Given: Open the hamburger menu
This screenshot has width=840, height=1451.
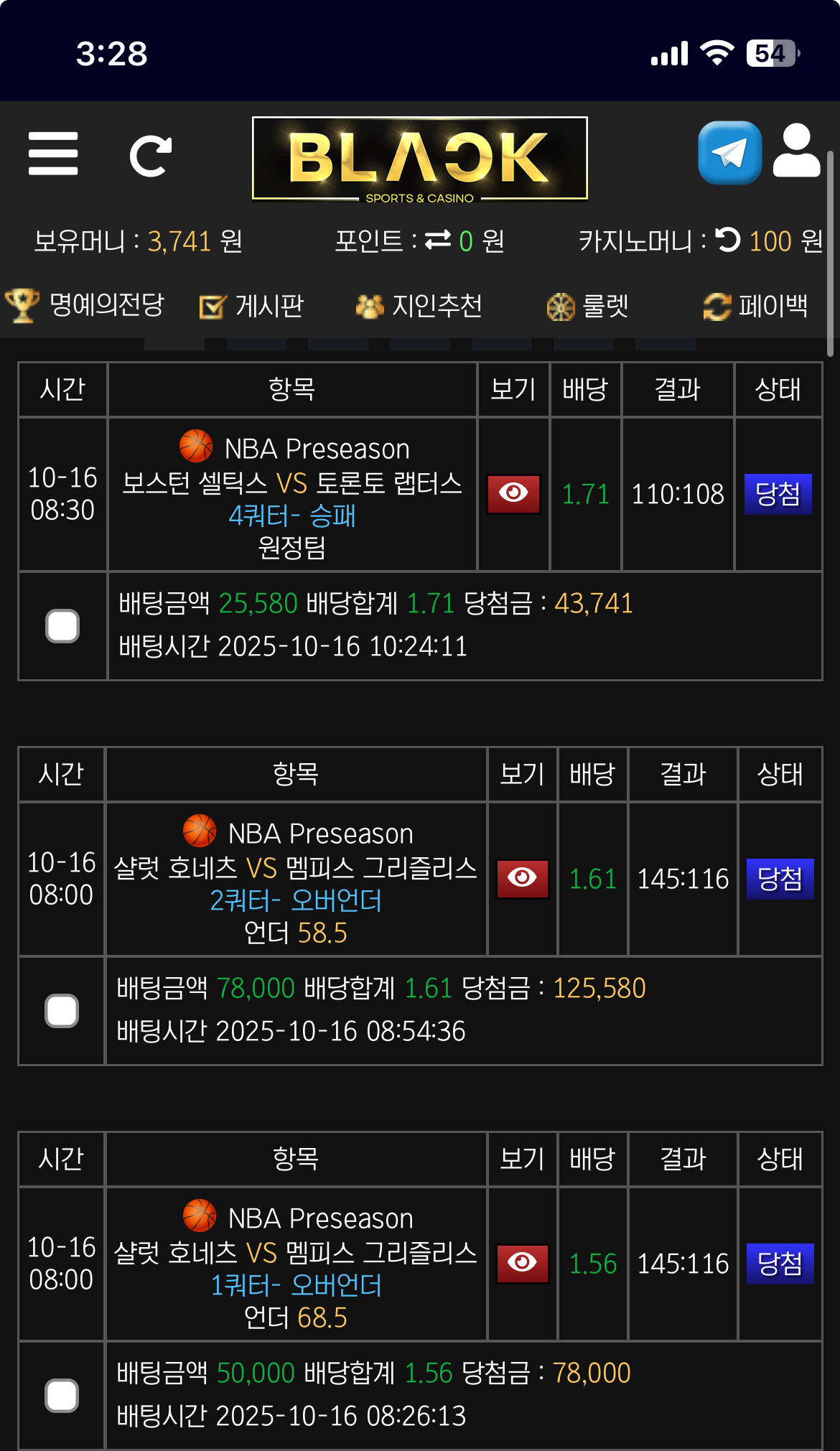Looking at the screenshot, I should pyautogui.click(x=52, y=154).
